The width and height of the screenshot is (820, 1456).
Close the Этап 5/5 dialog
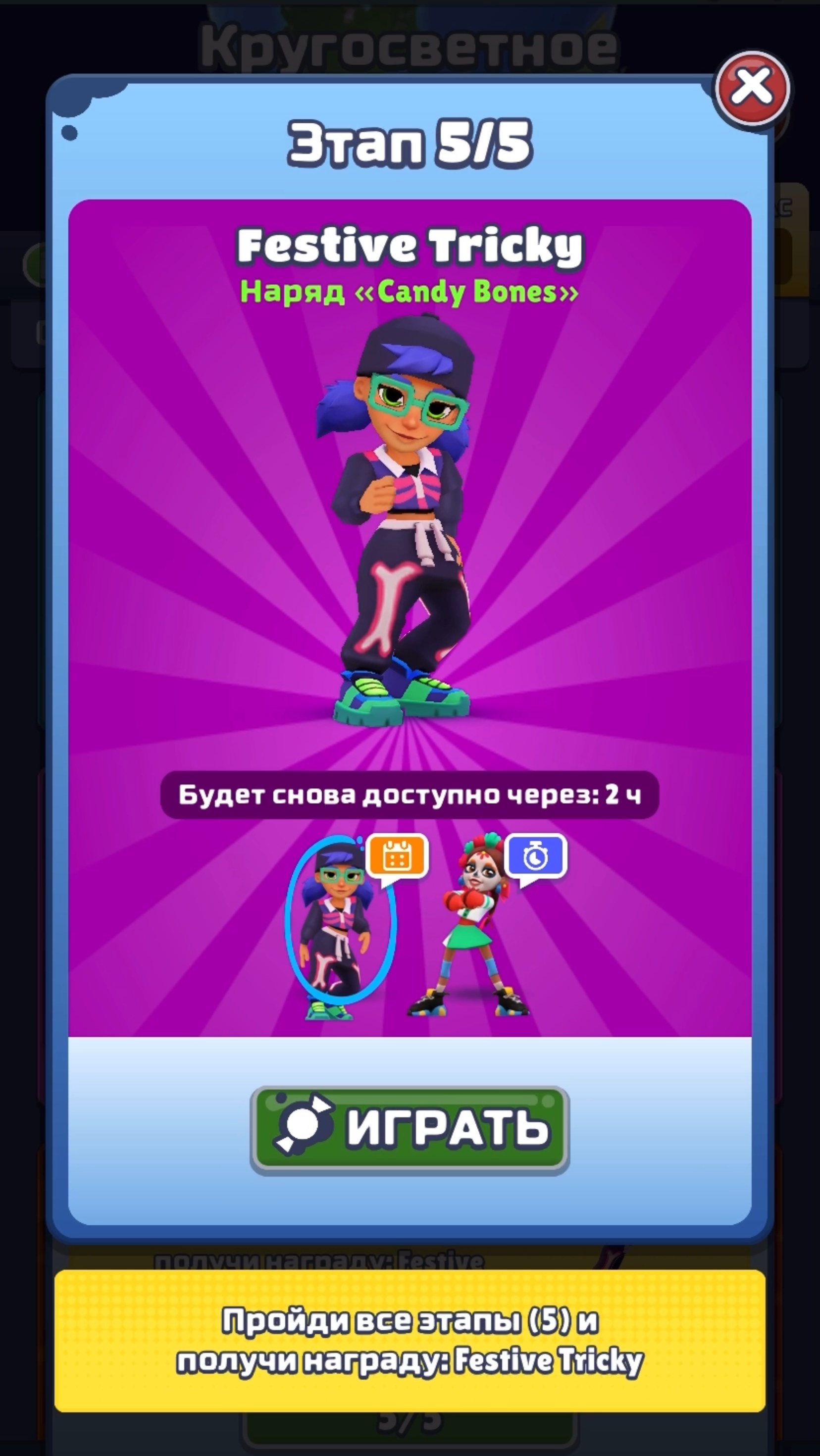[752, 89]
